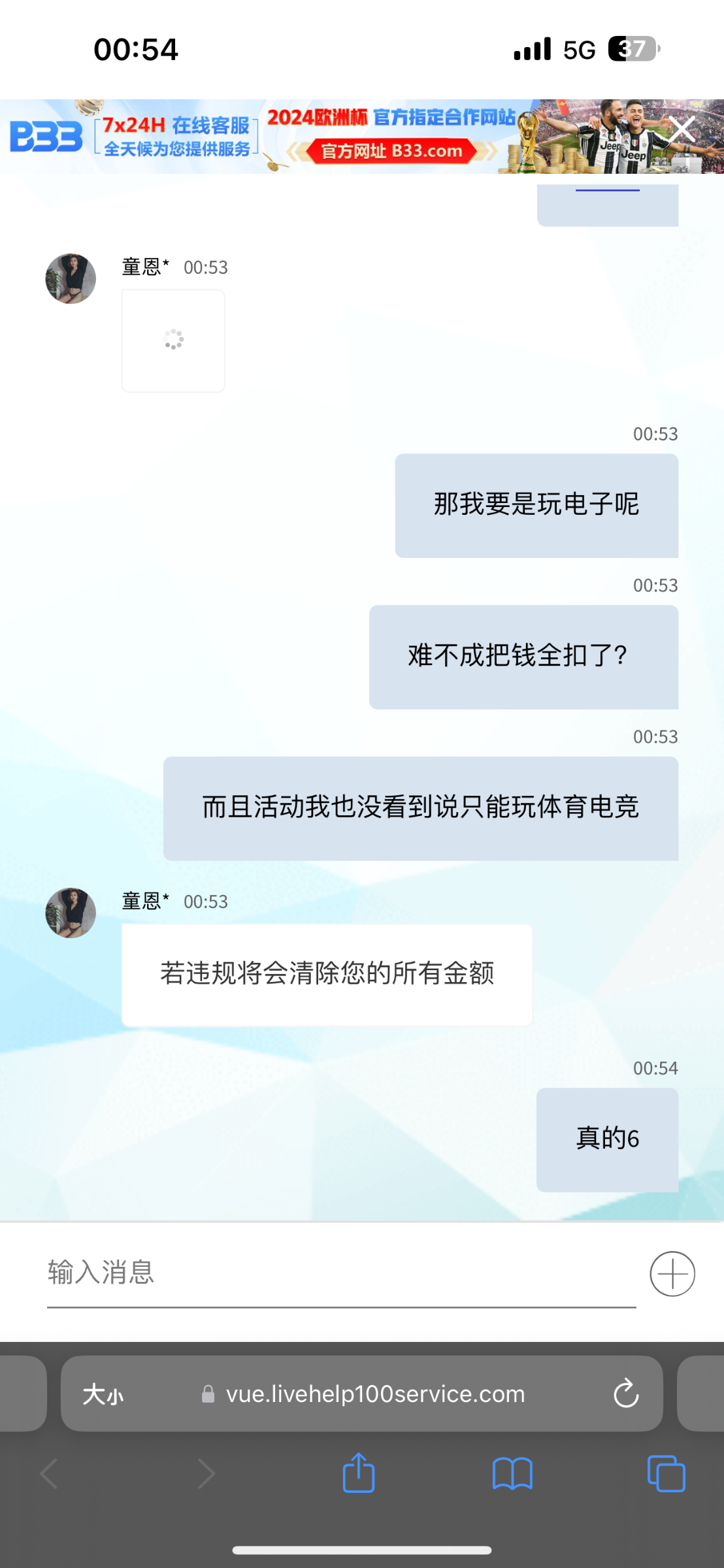Tap the 输入消息 message input field
Screen dimensions: 724x1568
click(261, 1273)
